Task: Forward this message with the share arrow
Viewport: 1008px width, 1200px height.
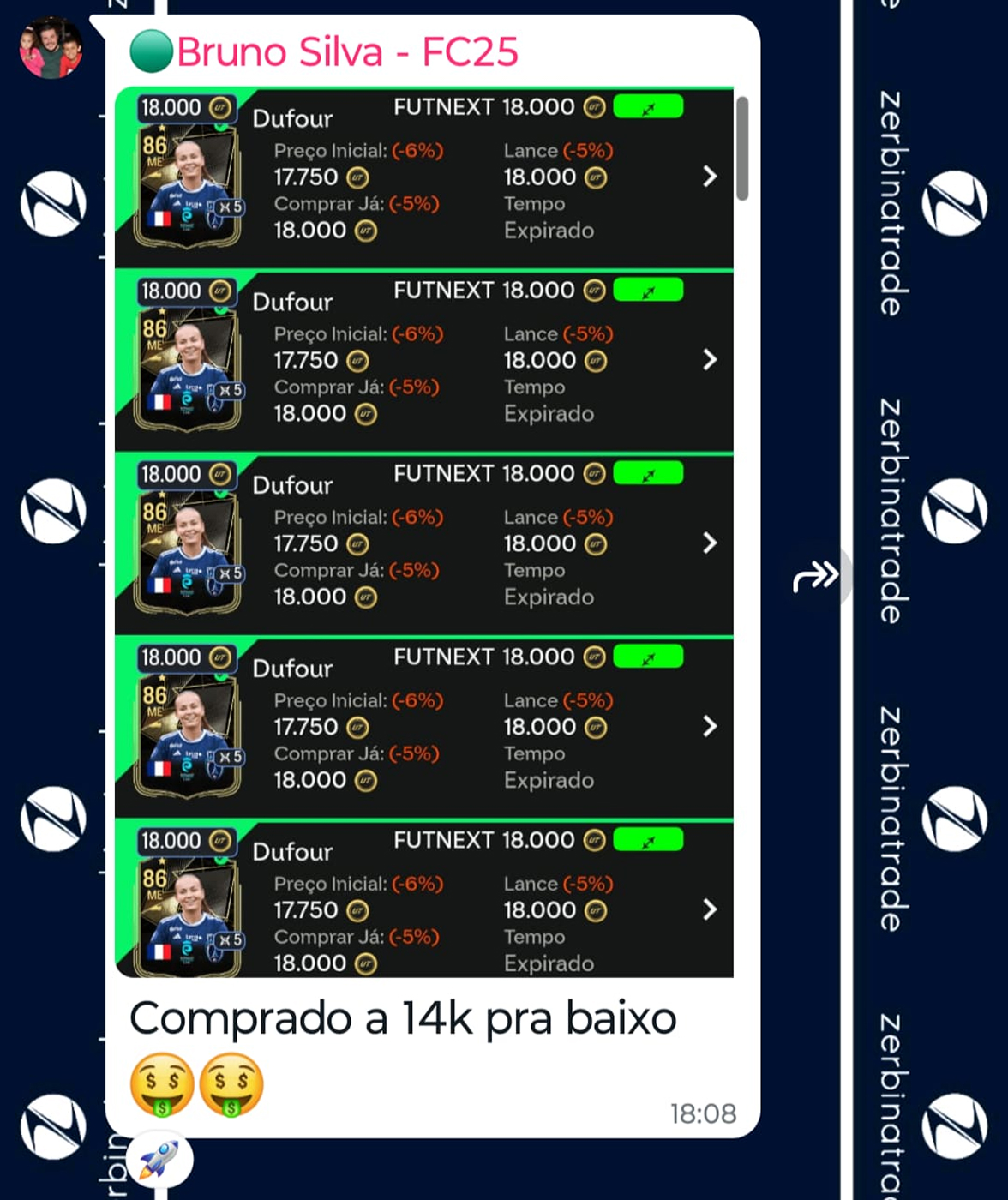Action: pyautogui.click(x=817, y=577)
